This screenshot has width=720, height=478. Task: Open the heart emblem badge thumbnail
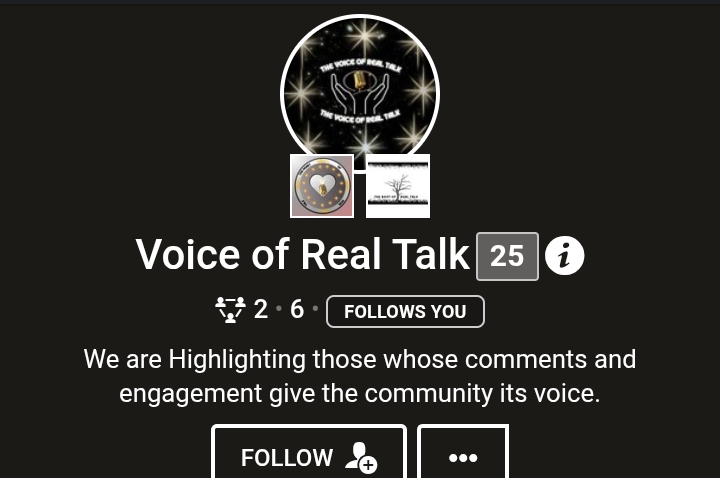click(322, 186)
